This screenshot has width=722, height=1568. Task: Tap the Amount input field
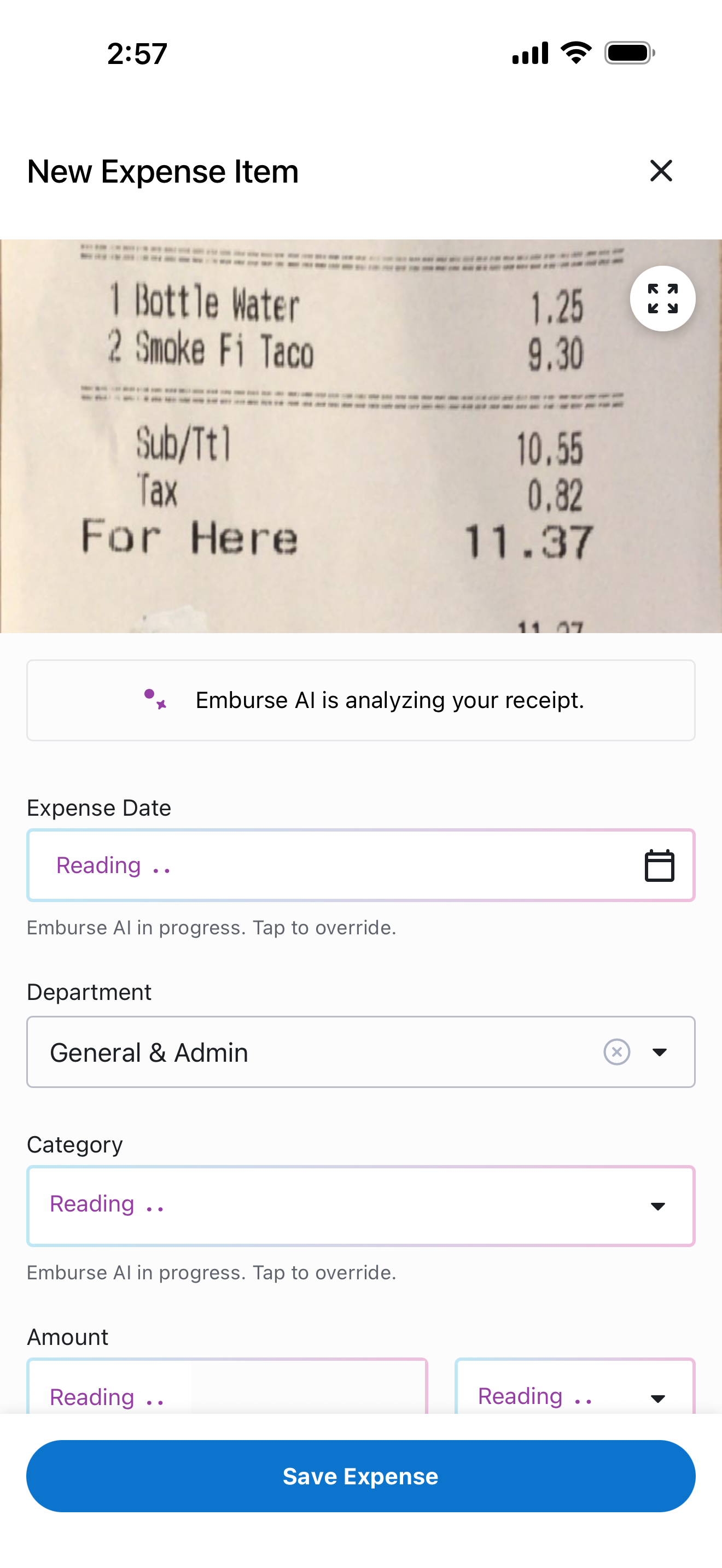(x=225, y=1397)
